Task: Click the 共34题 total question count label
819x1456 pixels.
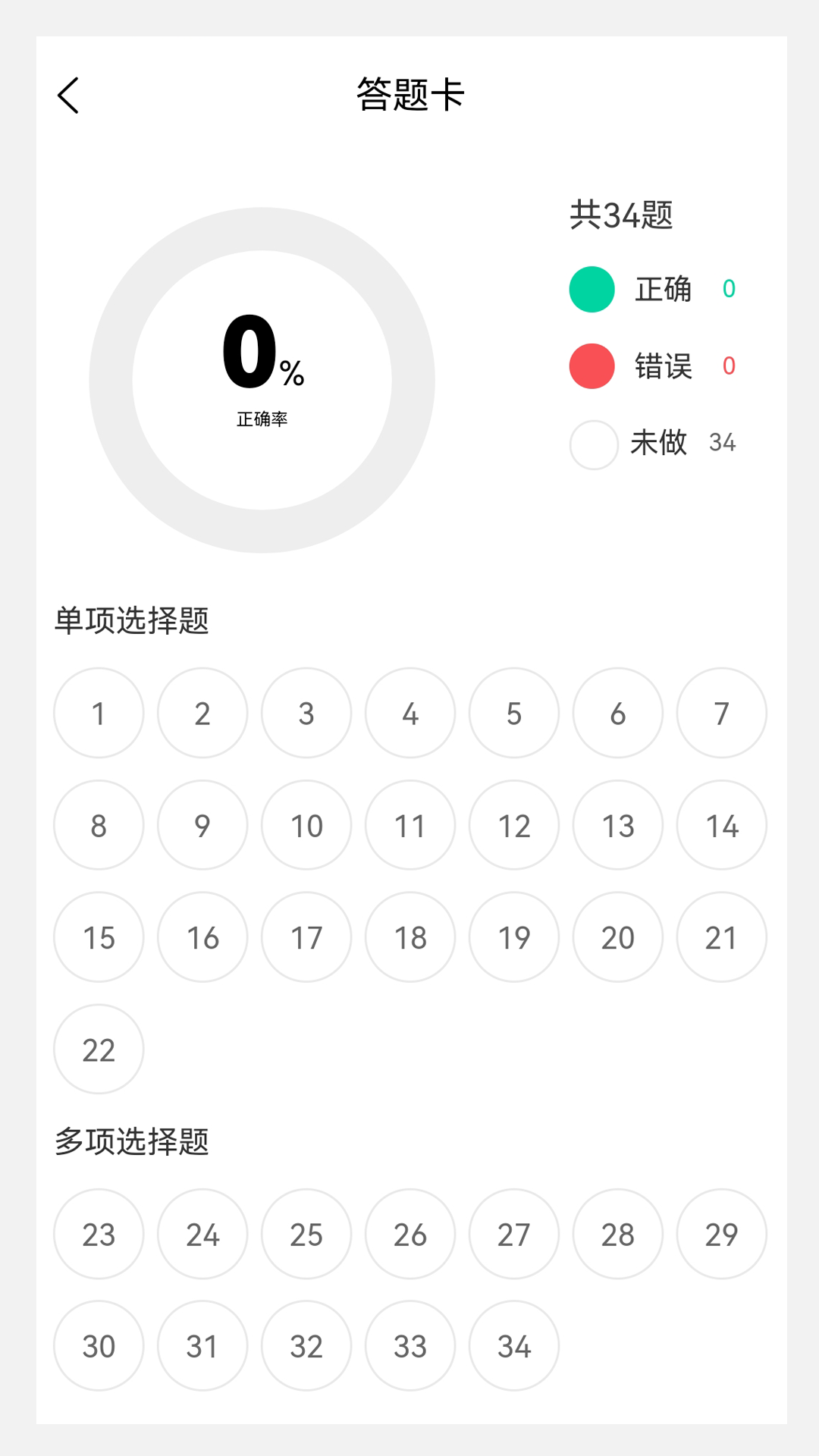Action: (x=622, y=215)
